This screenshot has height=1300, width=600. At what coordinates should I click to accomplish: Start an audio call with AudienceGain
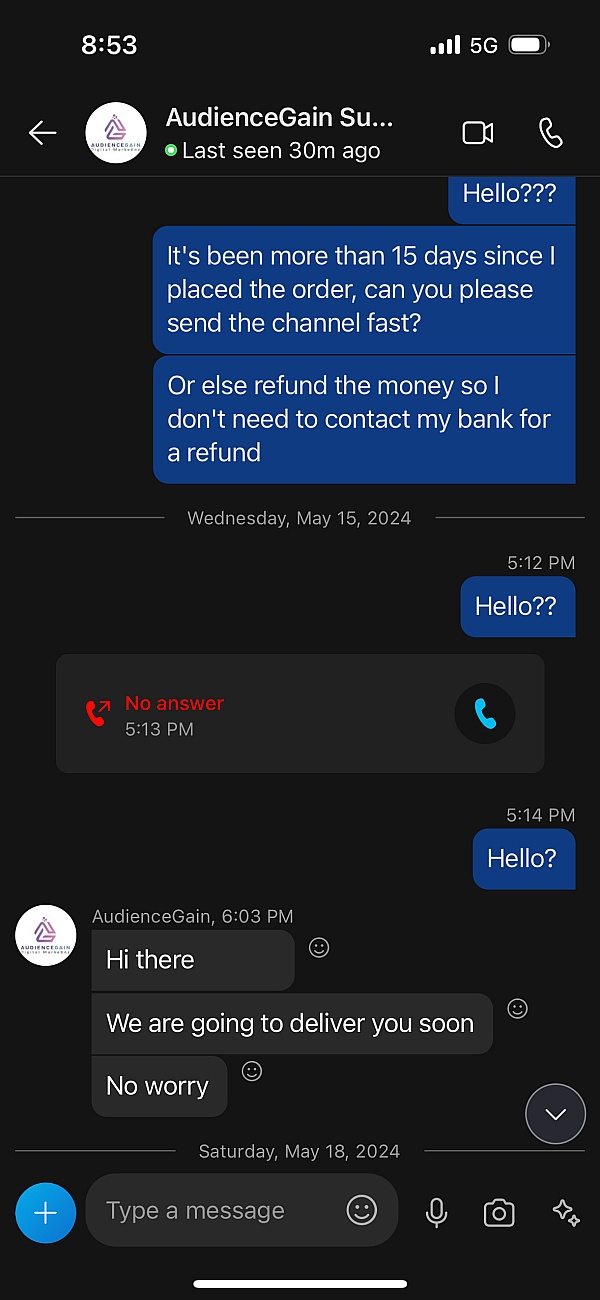551,133
